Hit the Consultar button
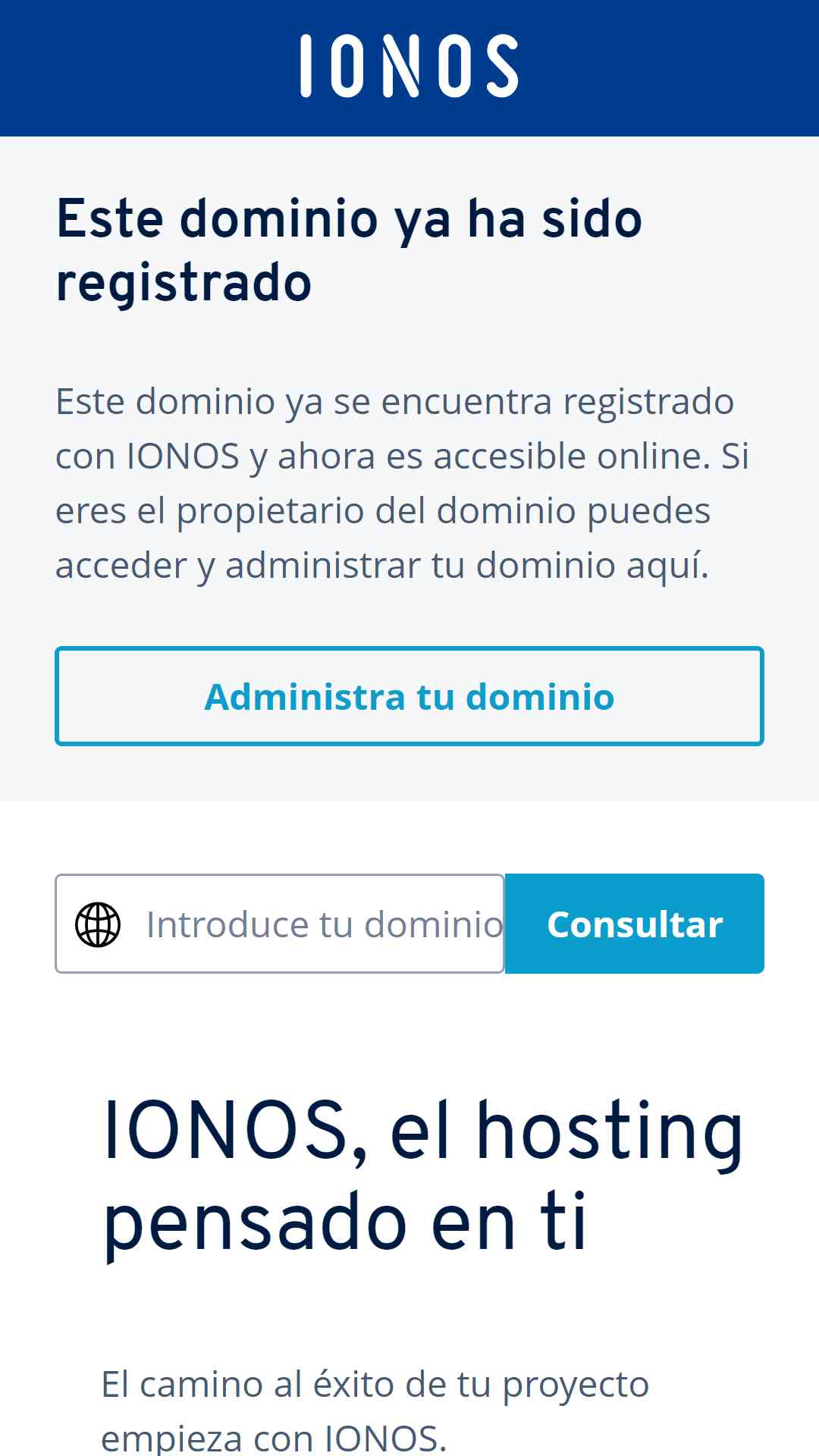The width and height of the screenshot is (819, 1456). pos(635,924)
